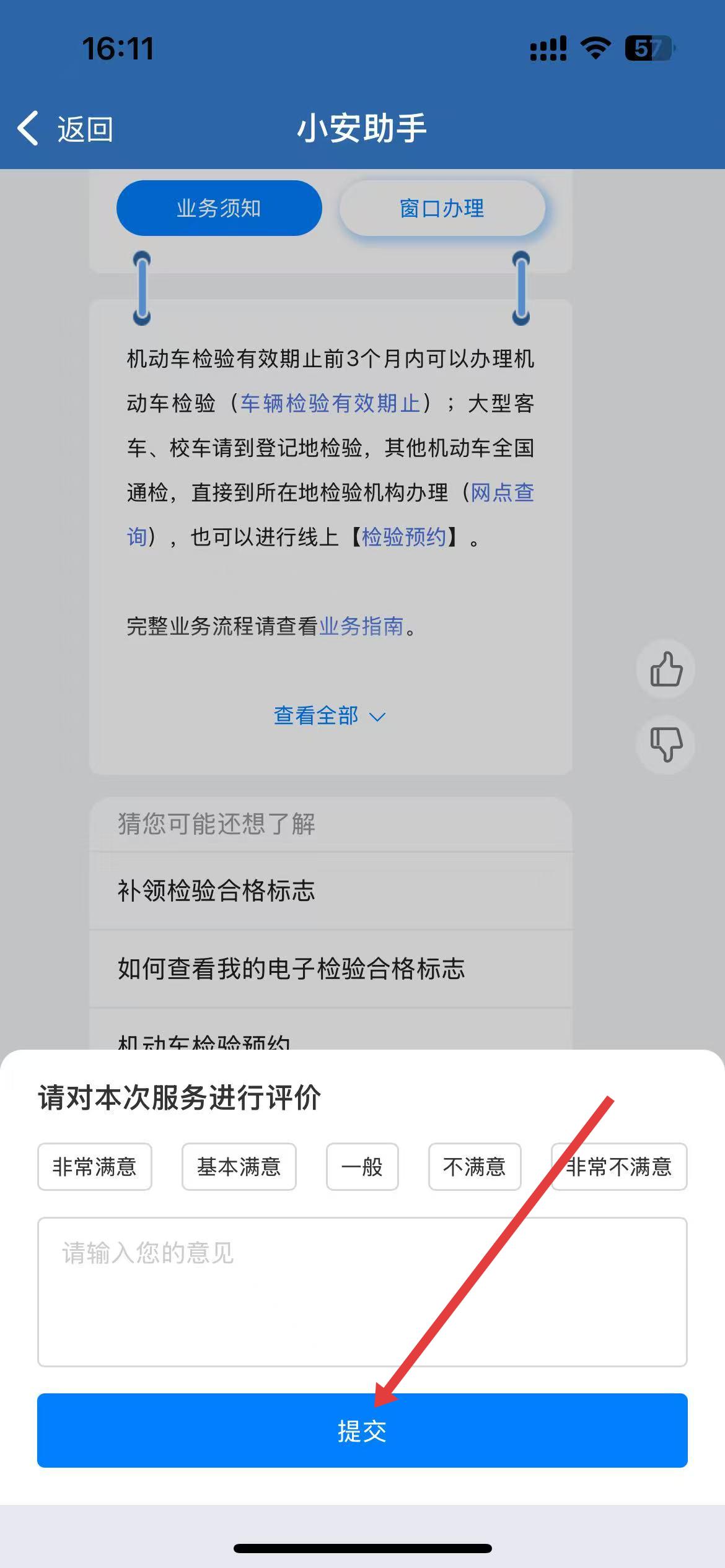Select the 非常满意 rating

(95, 1167)
